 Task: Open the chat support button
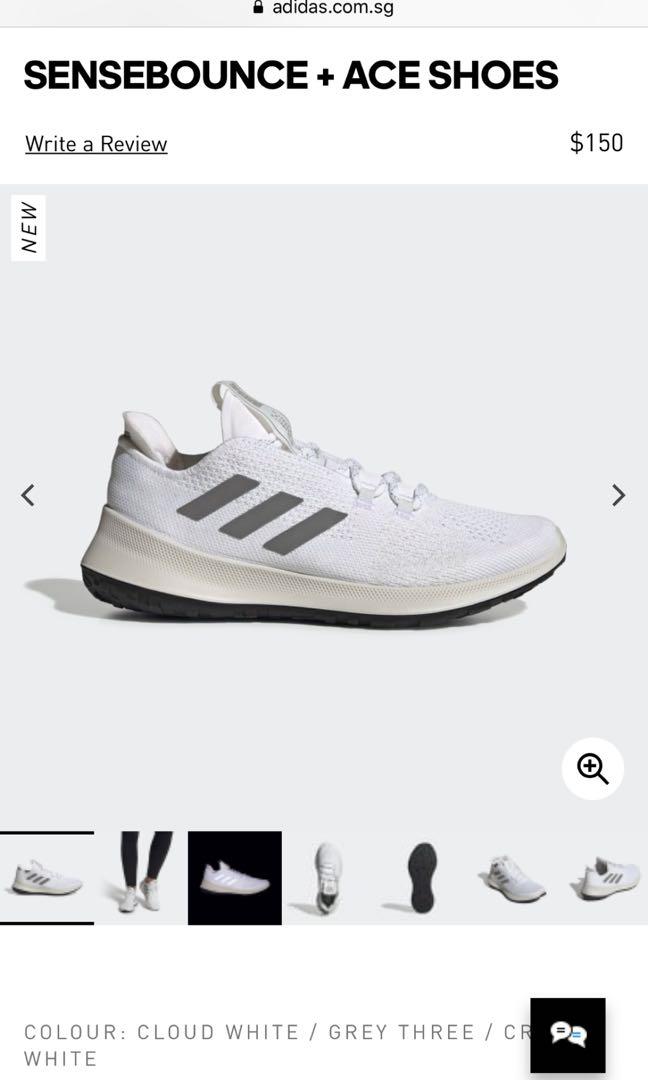click(x=568, y=1035)
